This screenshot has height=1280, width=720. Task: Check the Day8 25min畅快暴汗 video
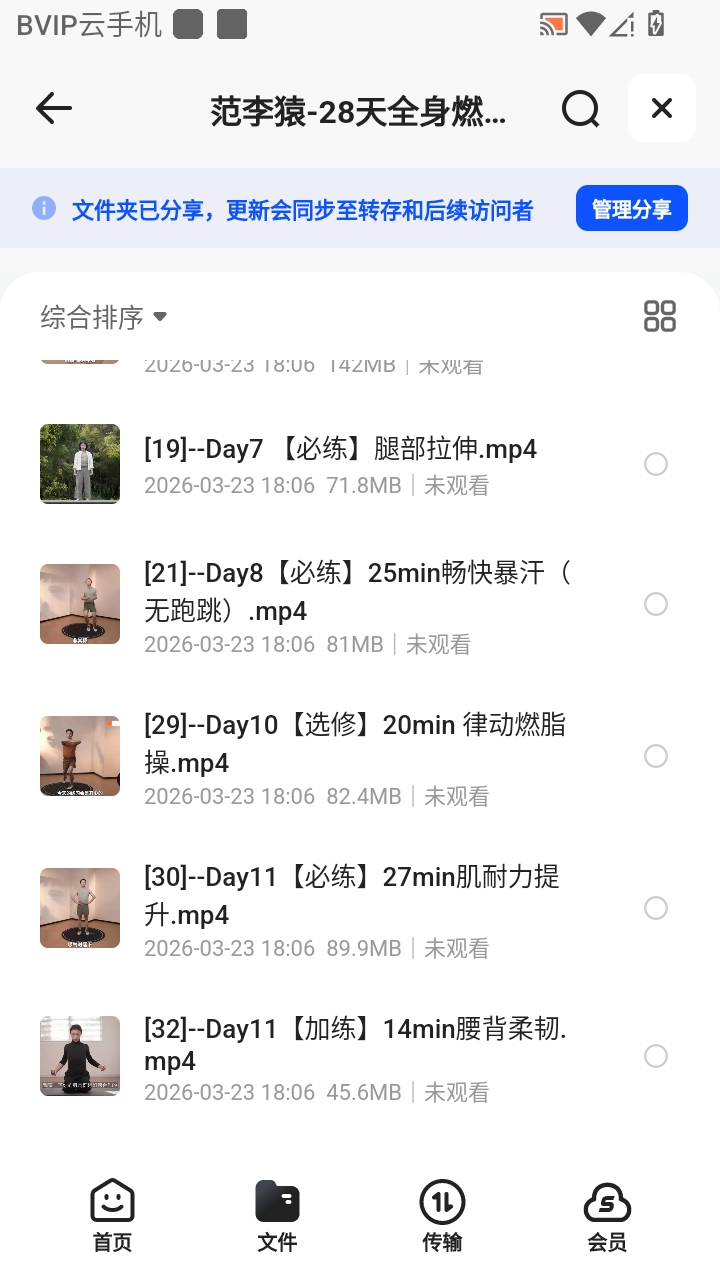656,604
